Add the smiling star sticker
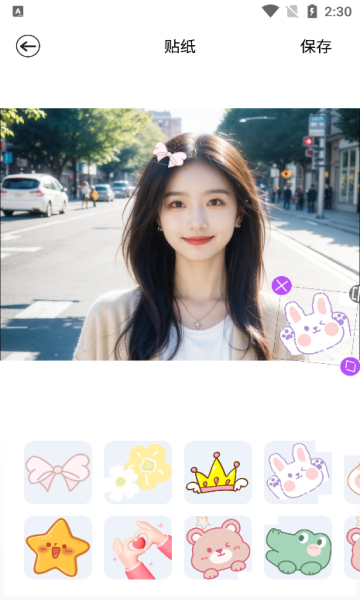The image size is (360, 600). (58, 547)
